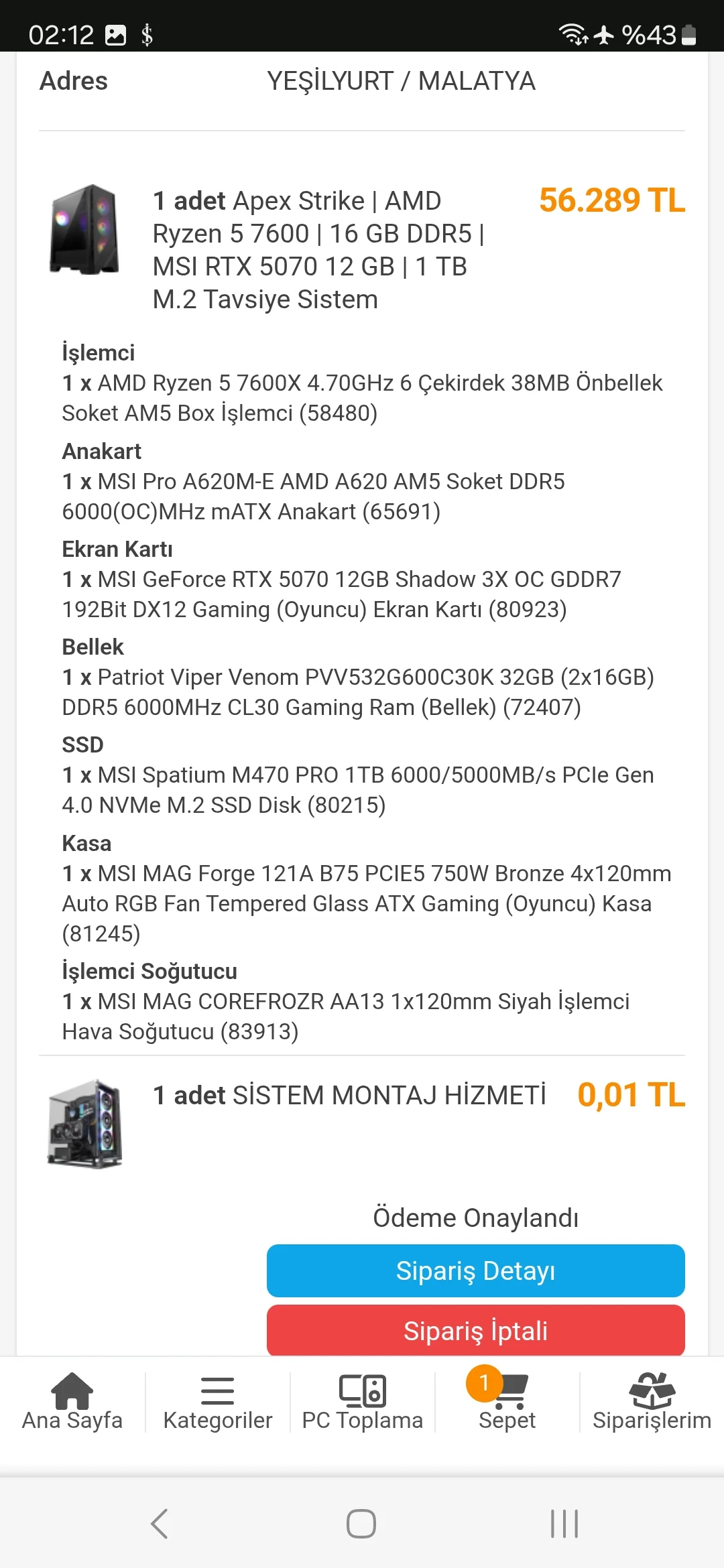Image resolution: width=724 pixels, height=1568 pixels.
Task: Switch to the PC Toplama tab
Action: 362,1402
